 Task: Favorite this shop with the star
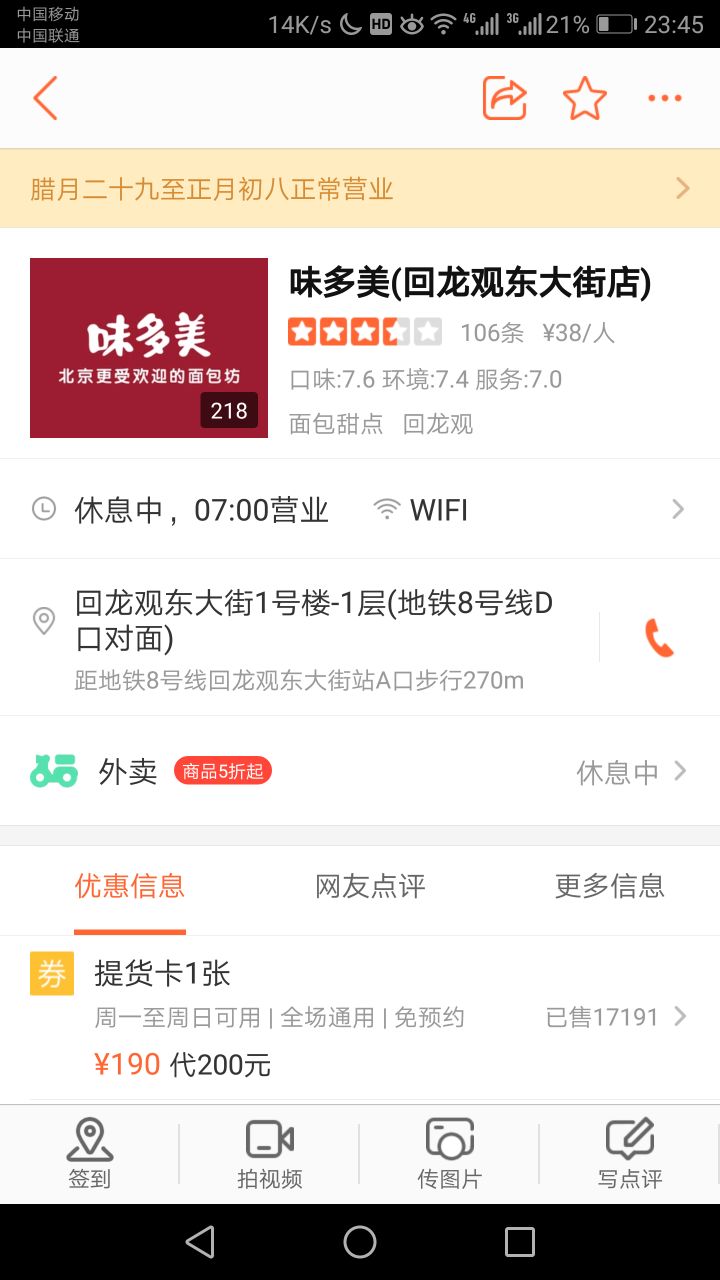click(x=585, y=98)
